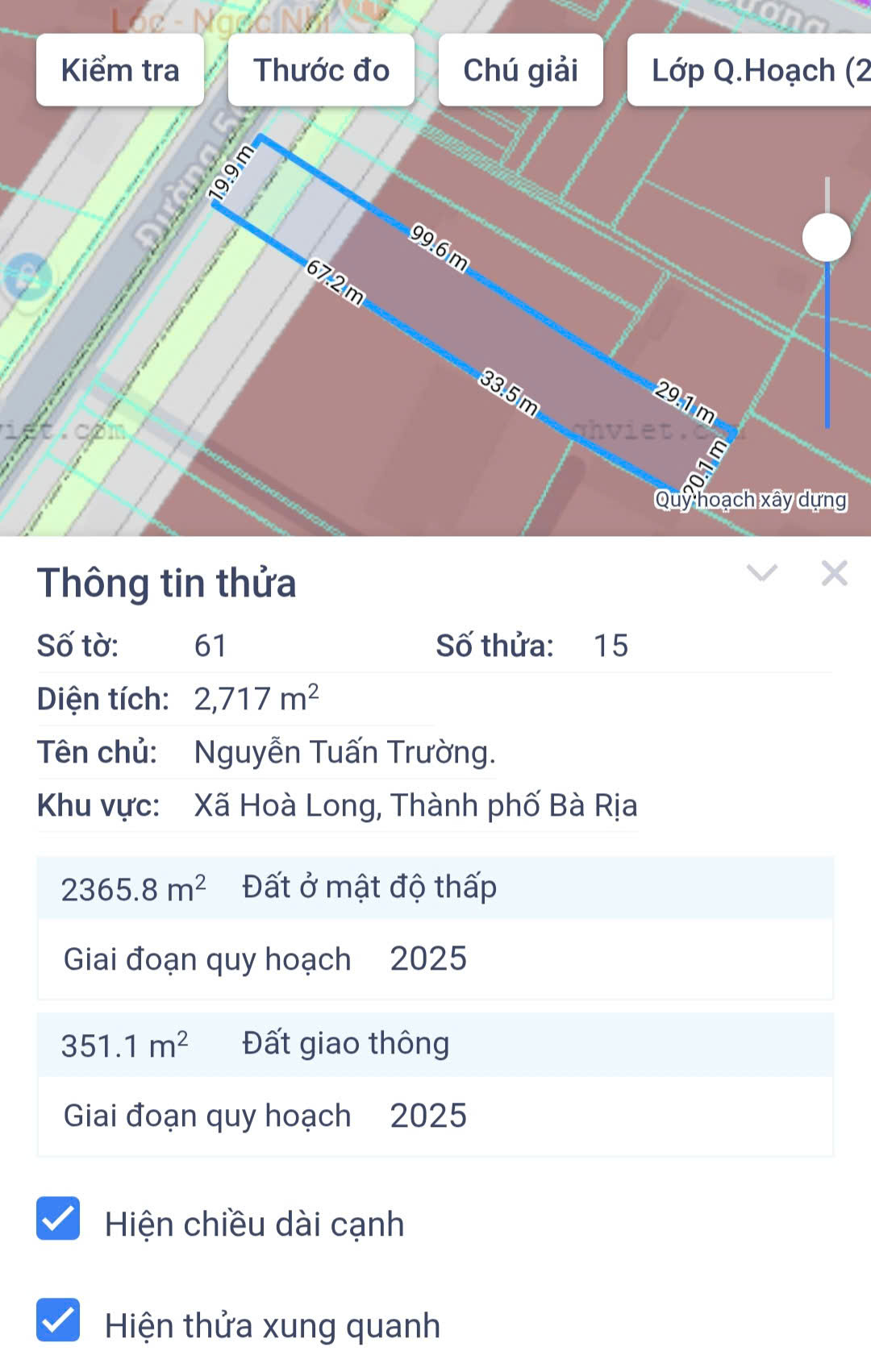Open the Thước đo measuring tool
This screenshot has width=871, height=1372.
321,70
